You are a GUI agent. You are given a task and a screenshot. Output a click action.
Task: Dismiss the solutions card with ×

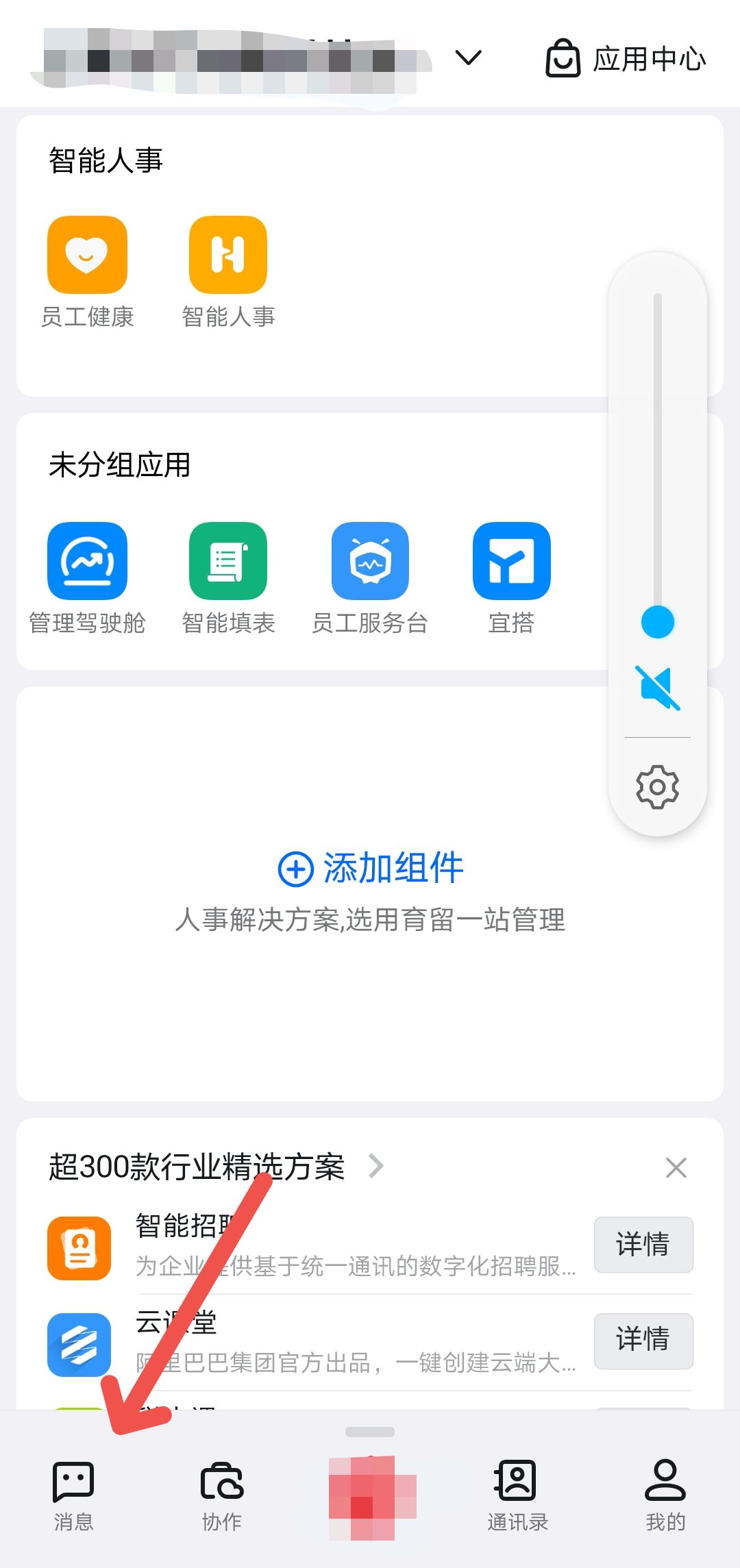(x=676, y=1167)
